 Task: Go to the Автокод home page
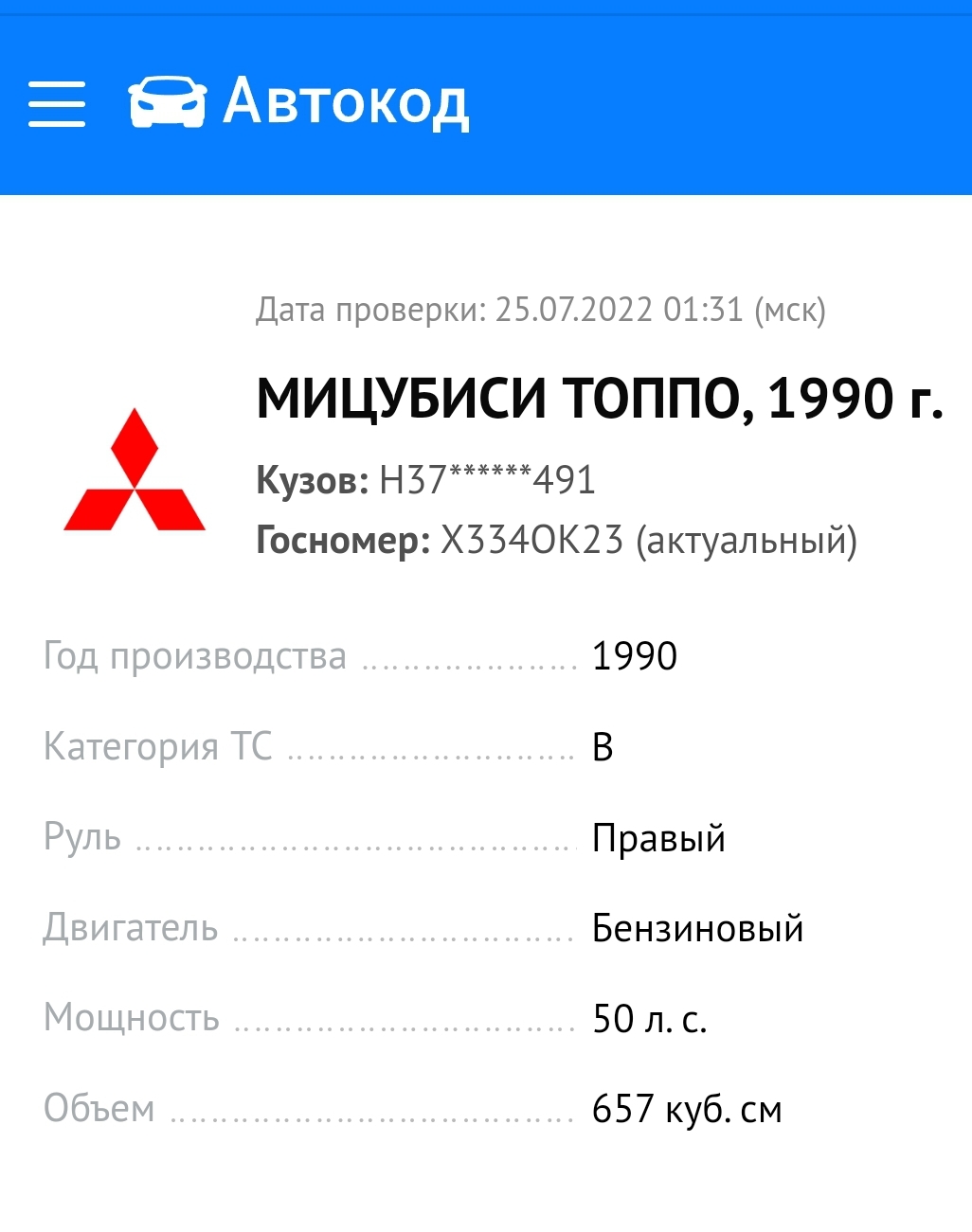tap(298, 102)
